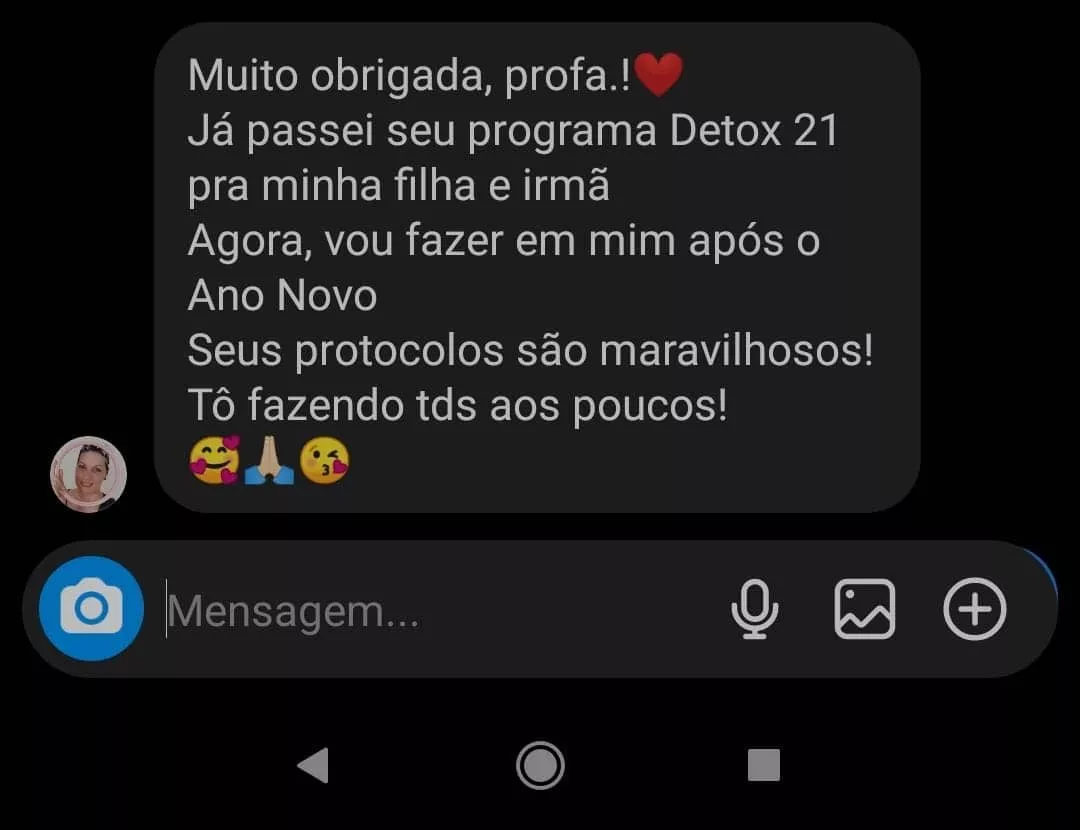Viewport: 1080px width, 830px height.
Task: Open recent apps with the square button
Action: (764, 766)
